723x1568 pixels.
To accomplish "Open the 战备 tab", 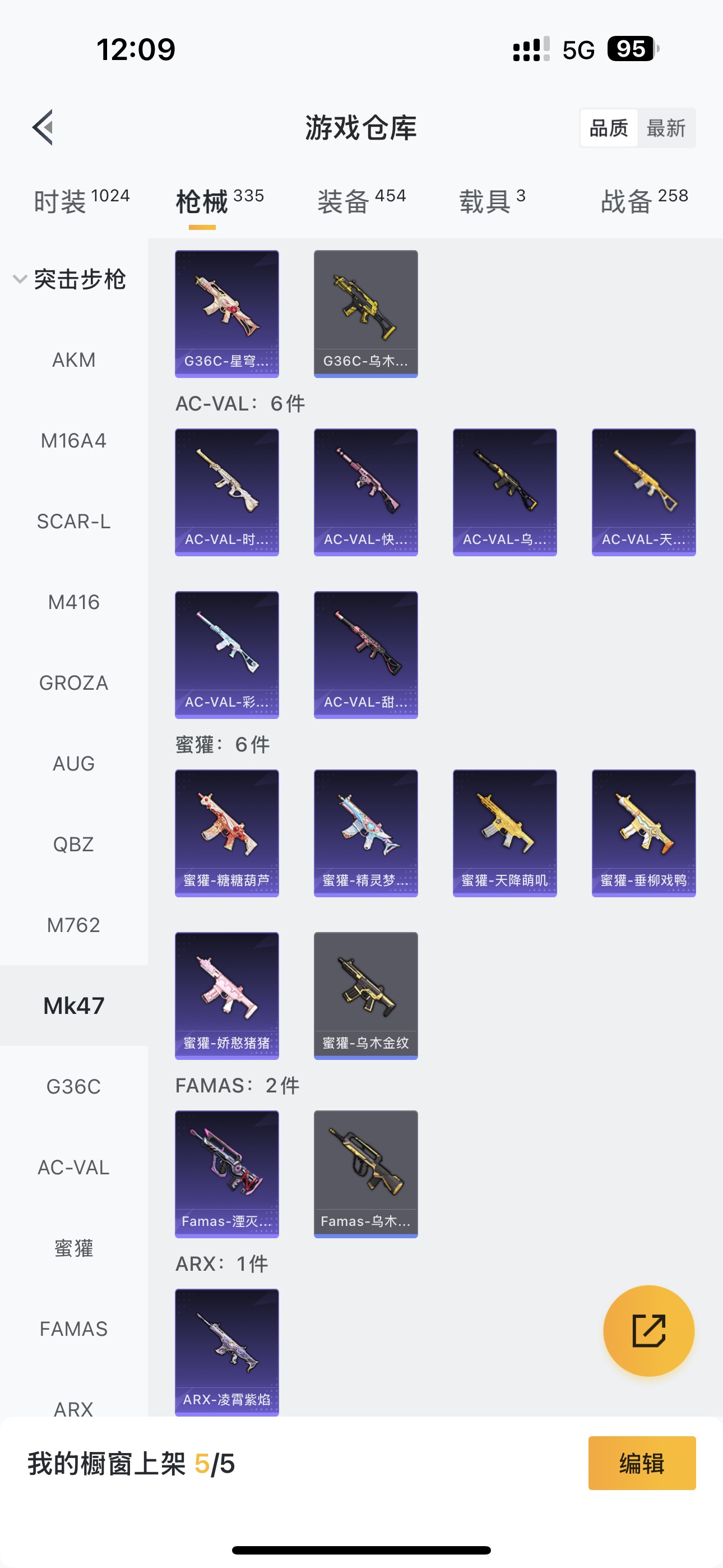I will (x=644, y=201).
